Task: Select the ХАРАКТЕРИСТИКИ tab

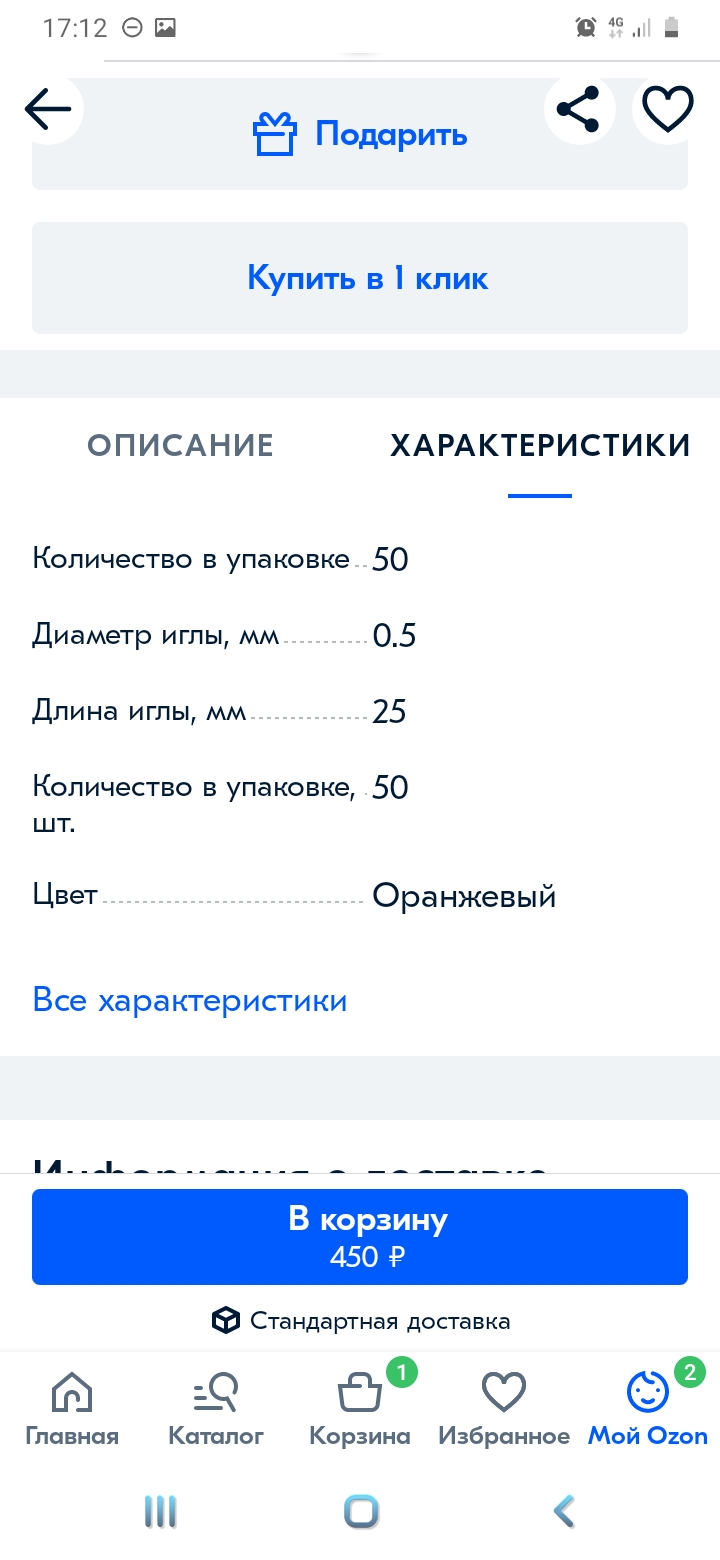Action: 540,445
